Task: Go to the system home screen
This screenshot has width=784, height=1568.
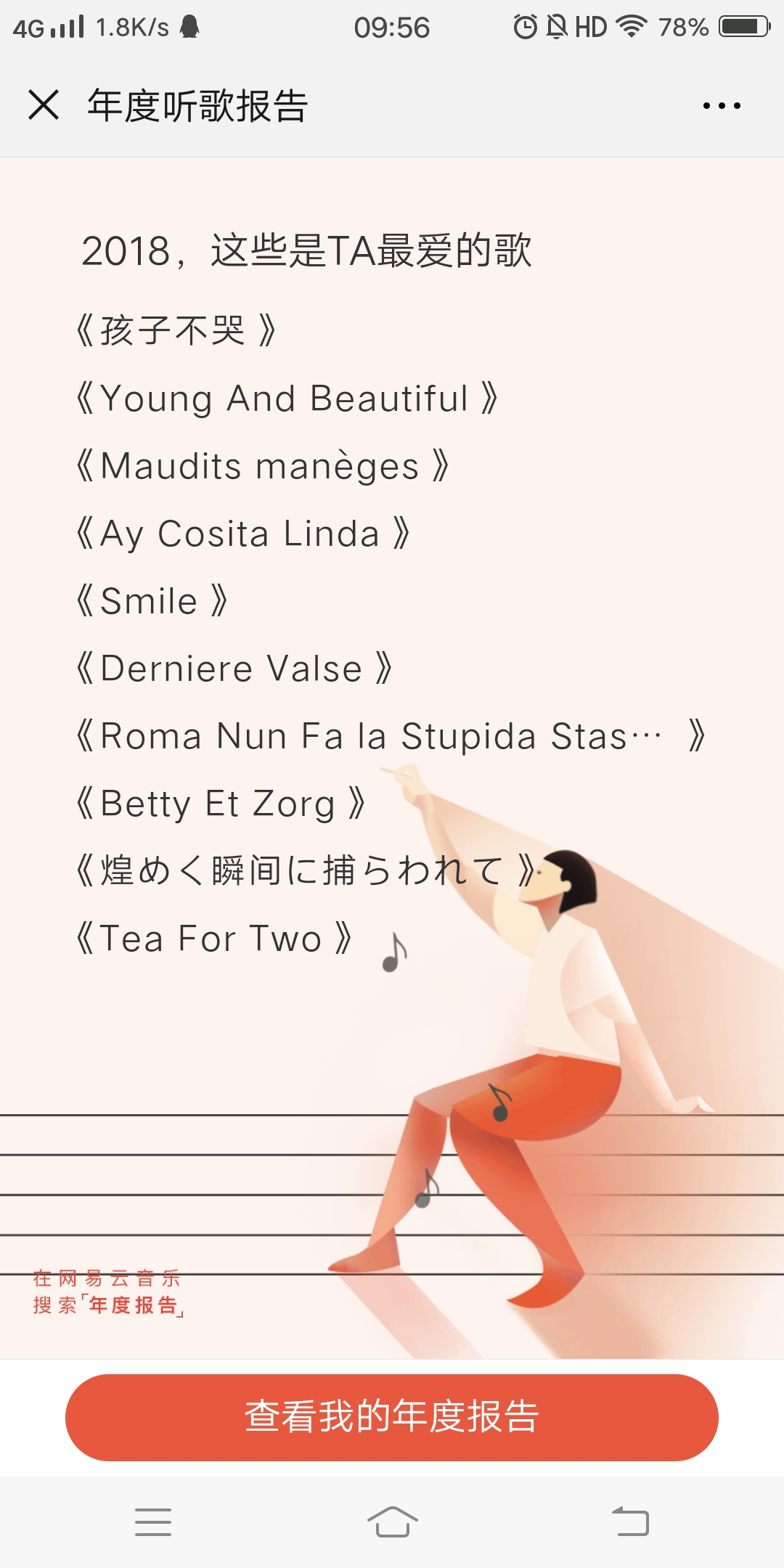Action: [x=392, y=1522]
